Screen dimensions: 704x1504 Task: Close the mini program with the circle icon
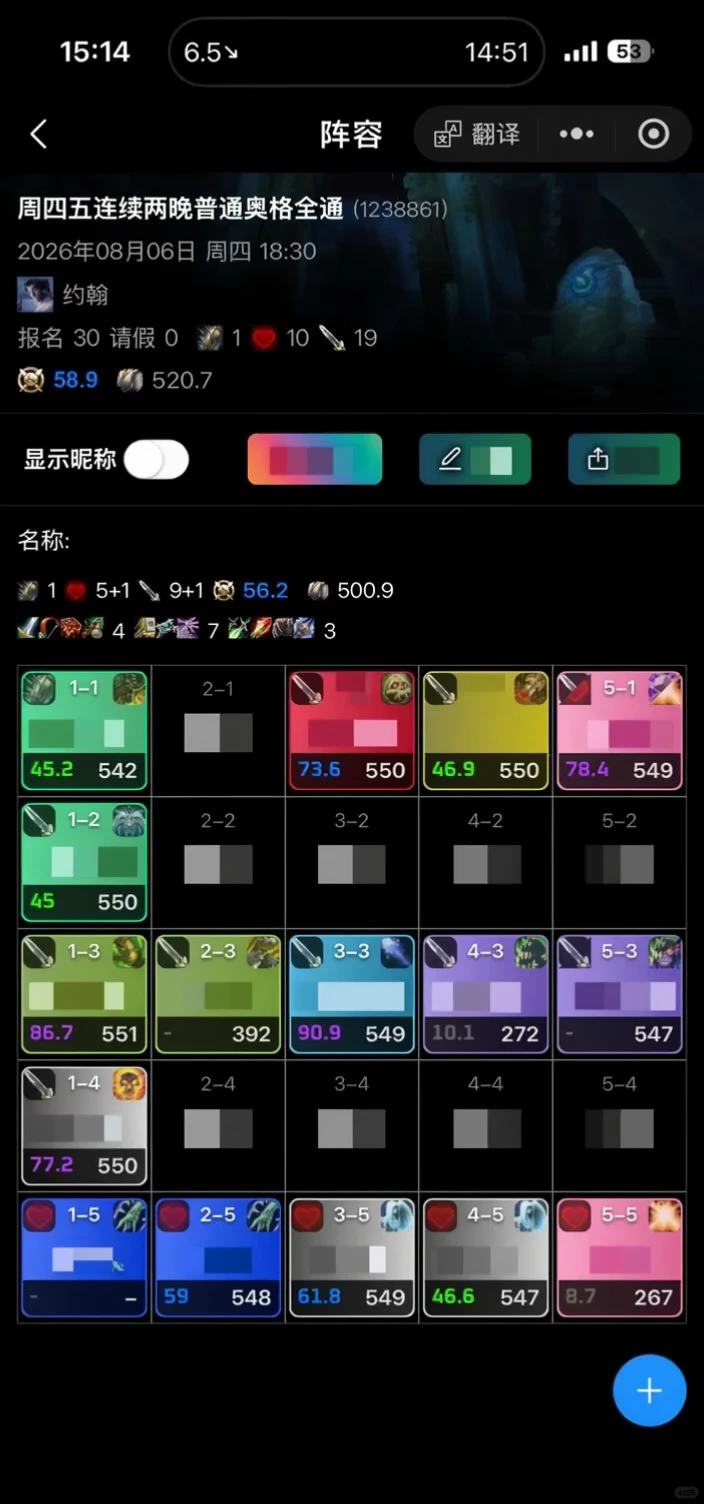click(653, 134)
